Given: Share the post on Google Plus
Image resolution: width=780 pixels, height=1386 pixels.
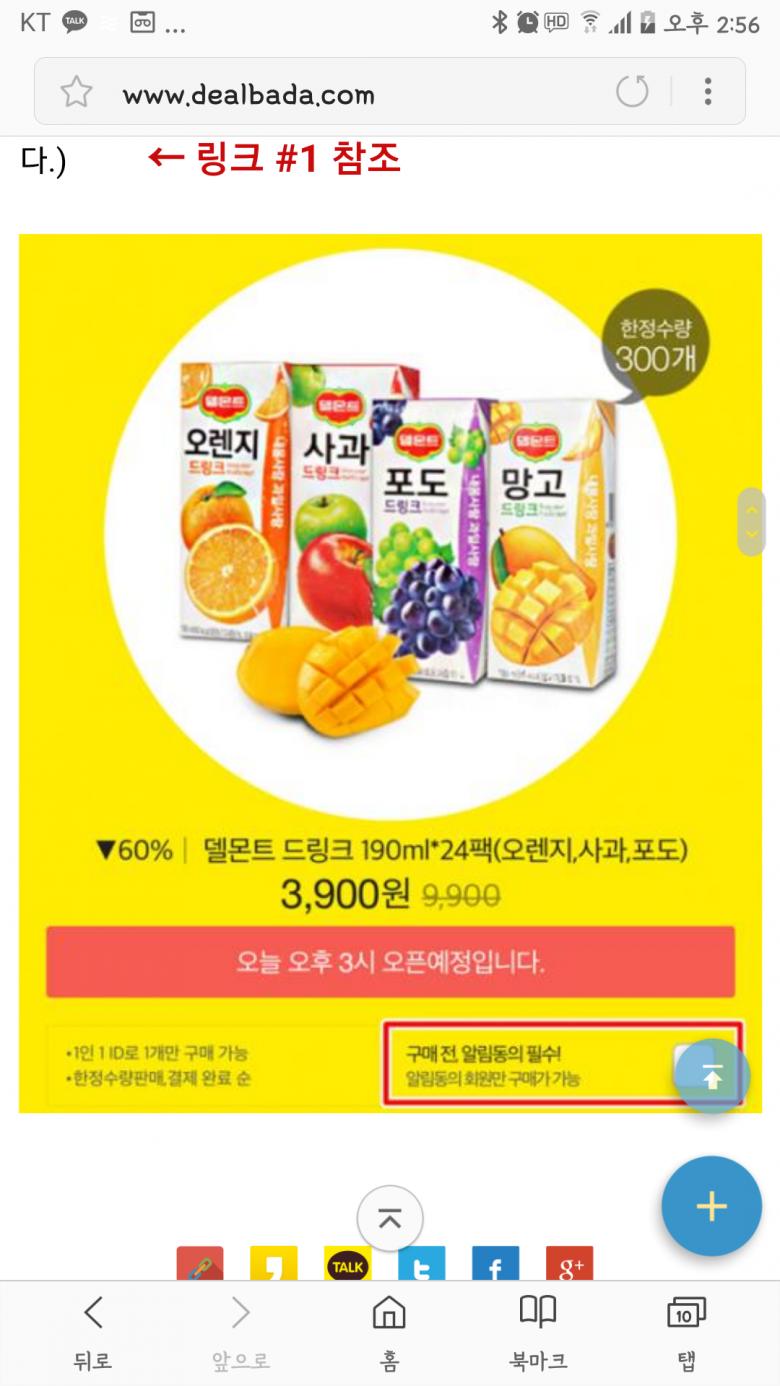Looking at the screenshot, I should coord(569,1264).
